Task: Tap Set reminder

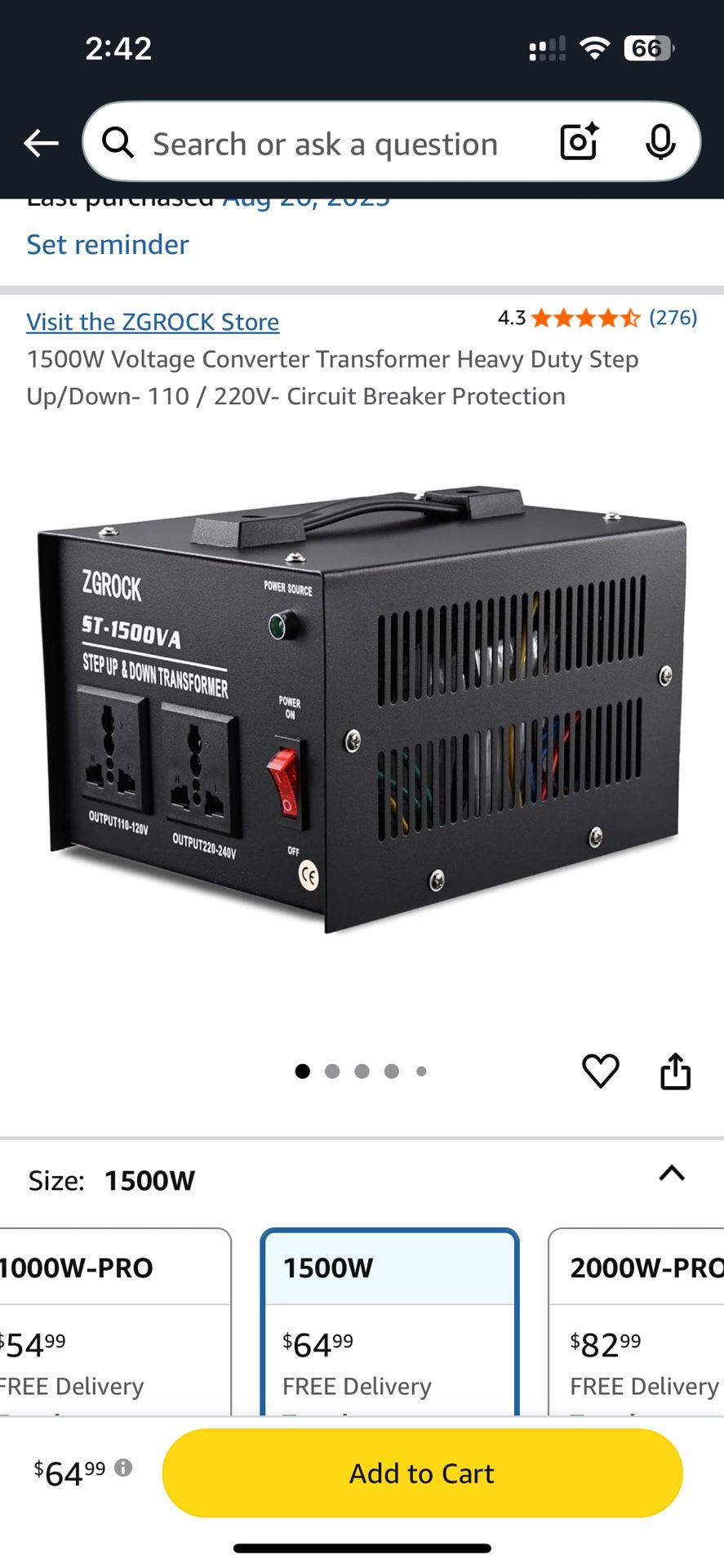Action: [107, 244]
